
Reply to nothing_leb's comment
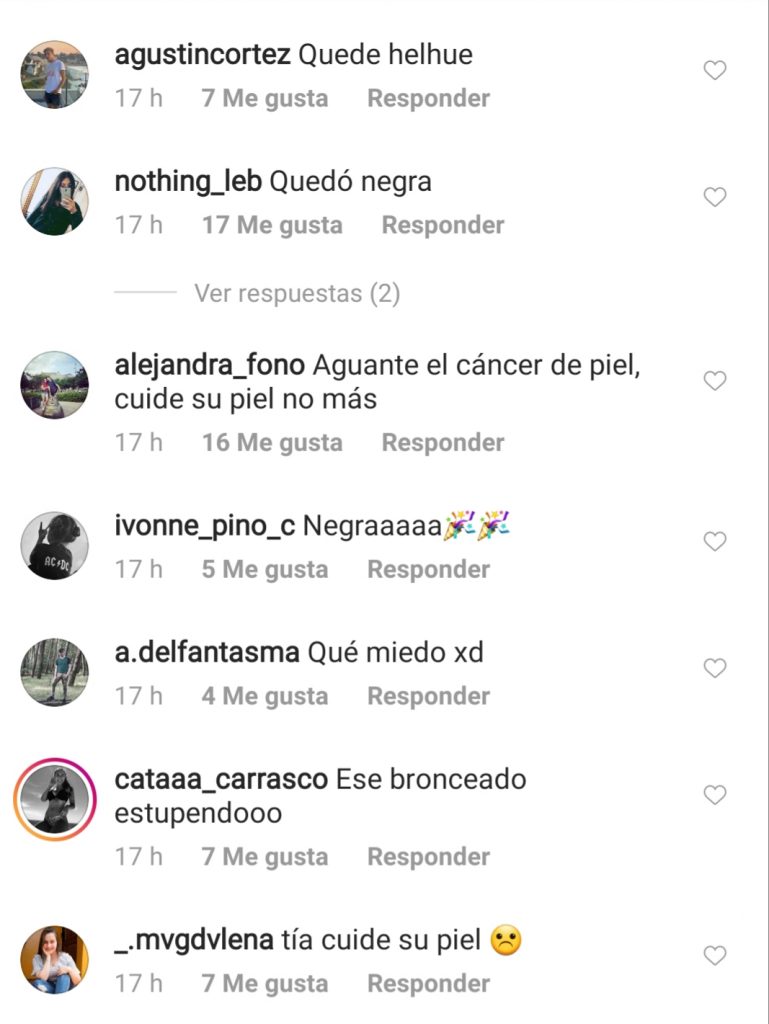tap(442, 226)
